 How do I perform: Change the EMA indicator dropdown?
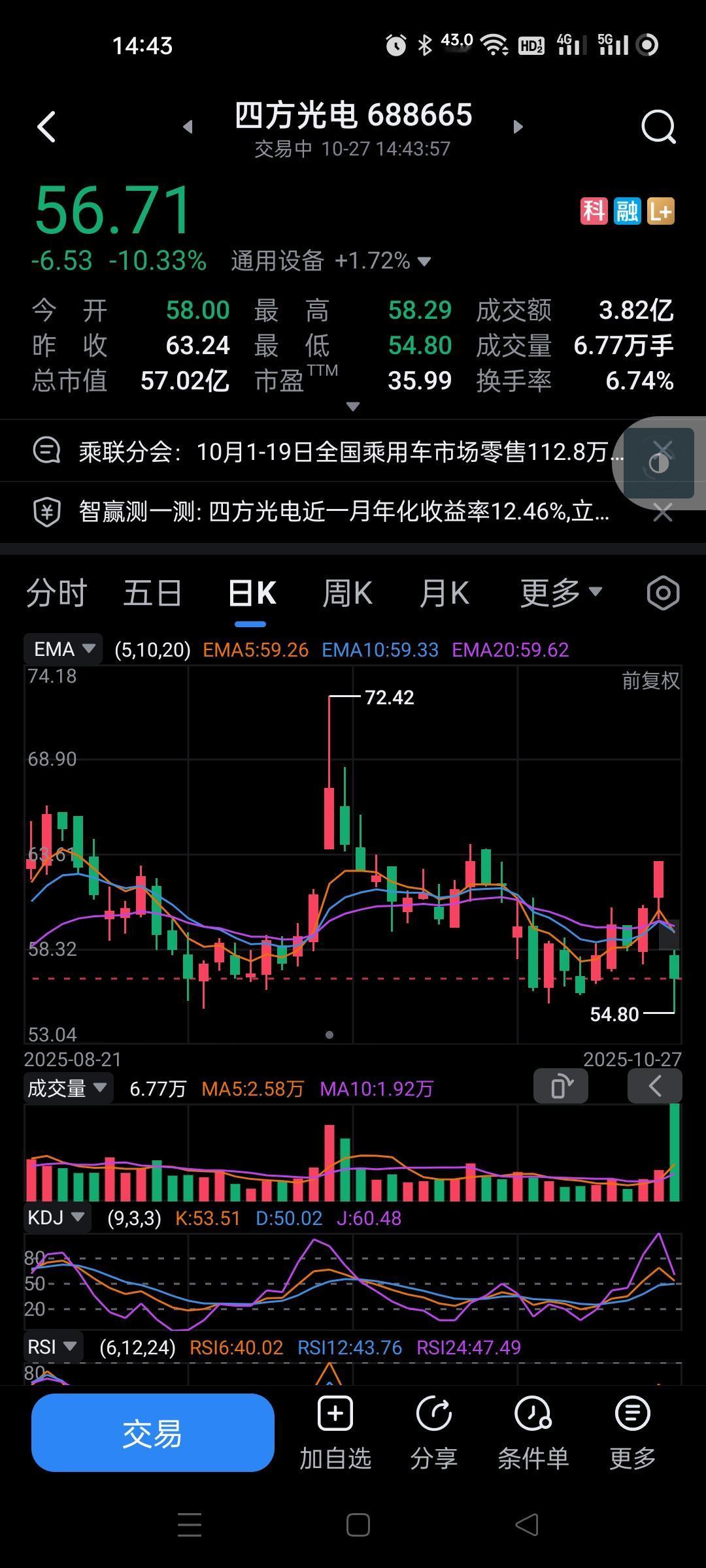pos(63,649)
